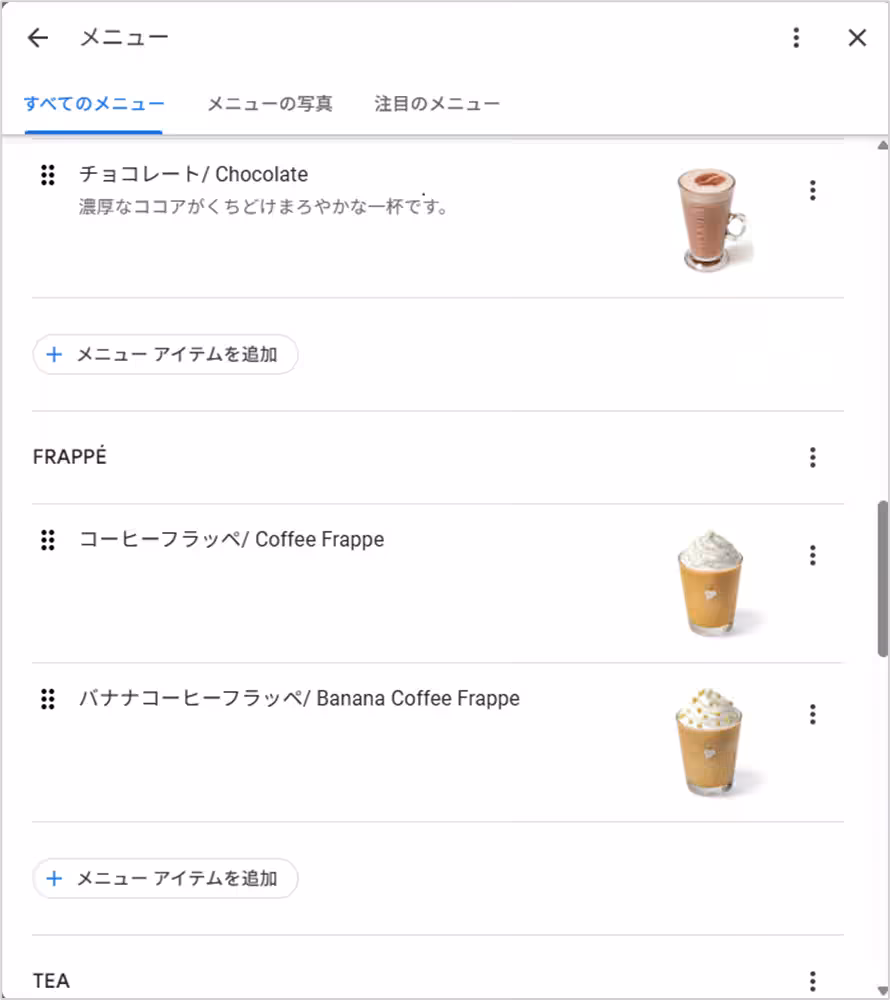Click the drag handle next to Chocolate
Screen dimensions: 890x1000
point(47,174)
